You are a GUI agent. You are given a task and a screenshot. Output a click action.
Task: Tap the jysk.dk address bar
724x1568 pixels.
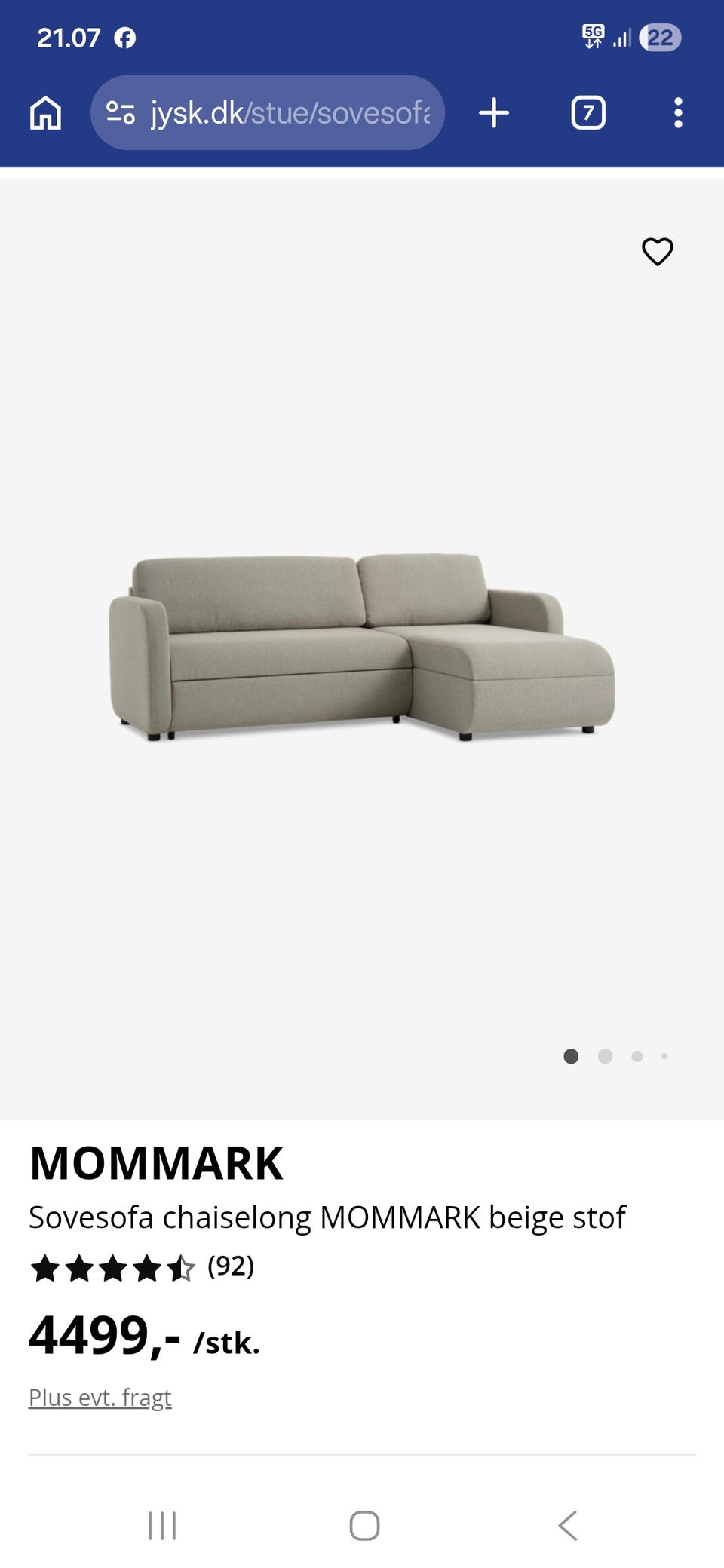(290, 113)
